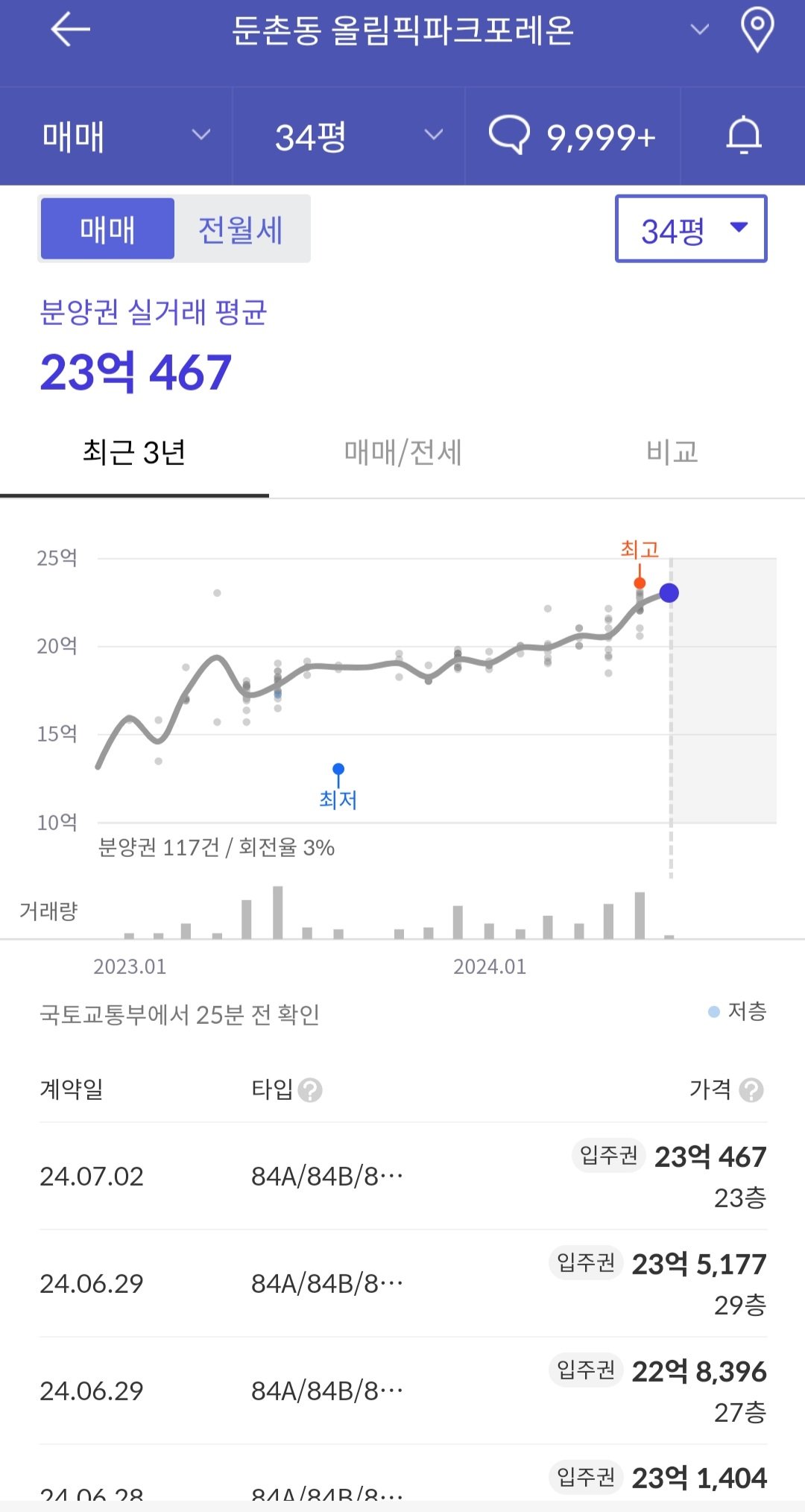Select the 매매 segment button
Screen dimensions: 805x1512
[107, 230]
